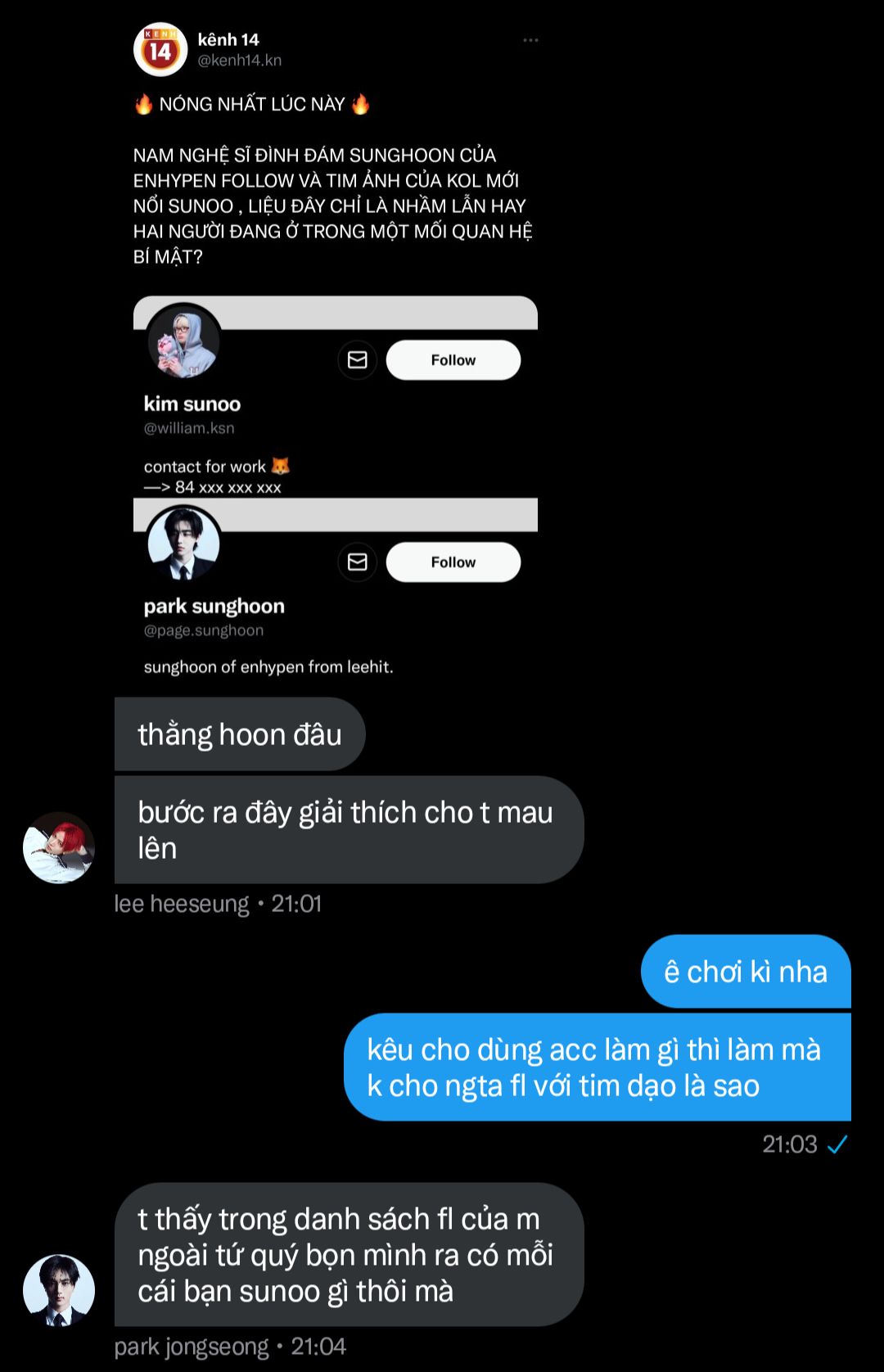Open park jongseong's profile avatar
The image size is (884, 1372).
(x=59, y=1289)
